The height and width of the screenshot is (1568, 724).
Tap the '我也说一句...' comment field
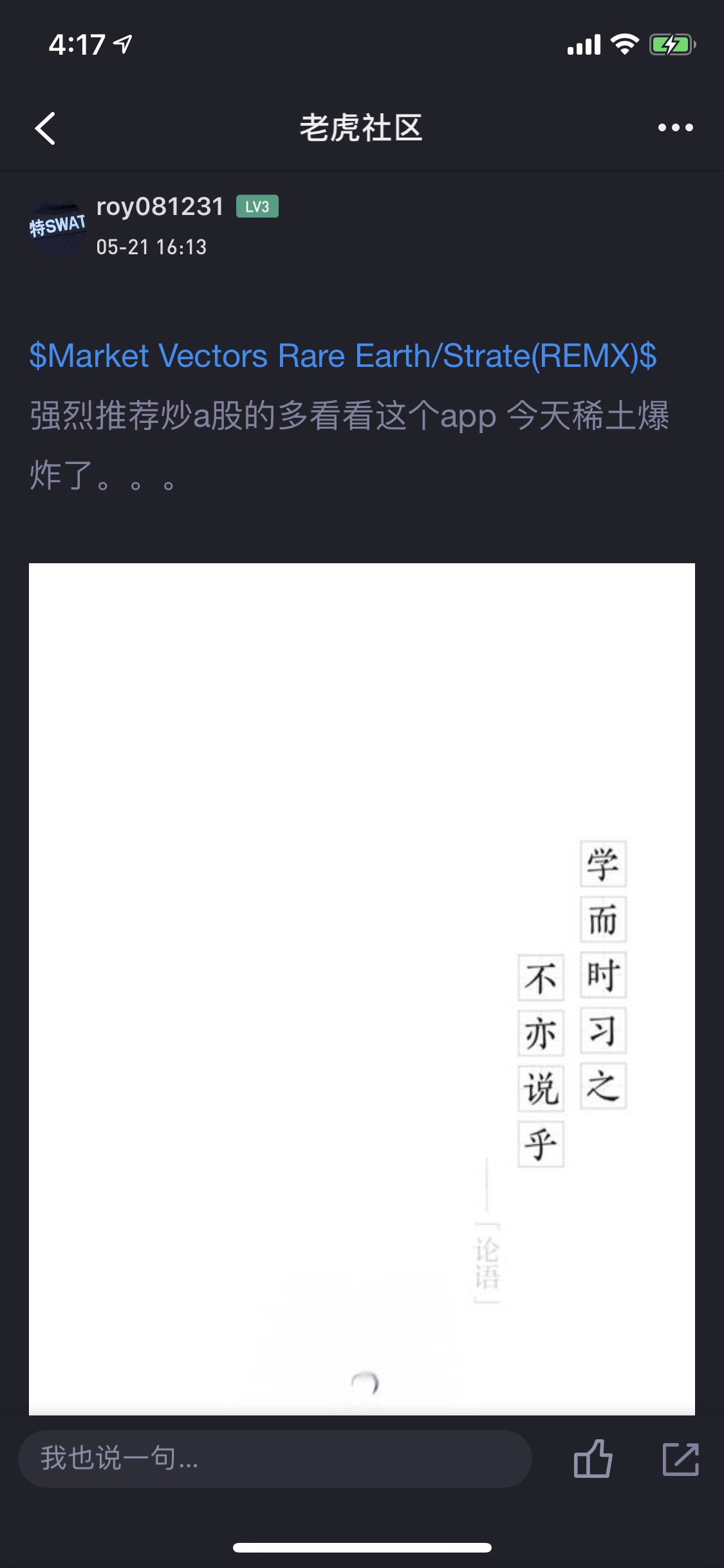(275, 1459)
